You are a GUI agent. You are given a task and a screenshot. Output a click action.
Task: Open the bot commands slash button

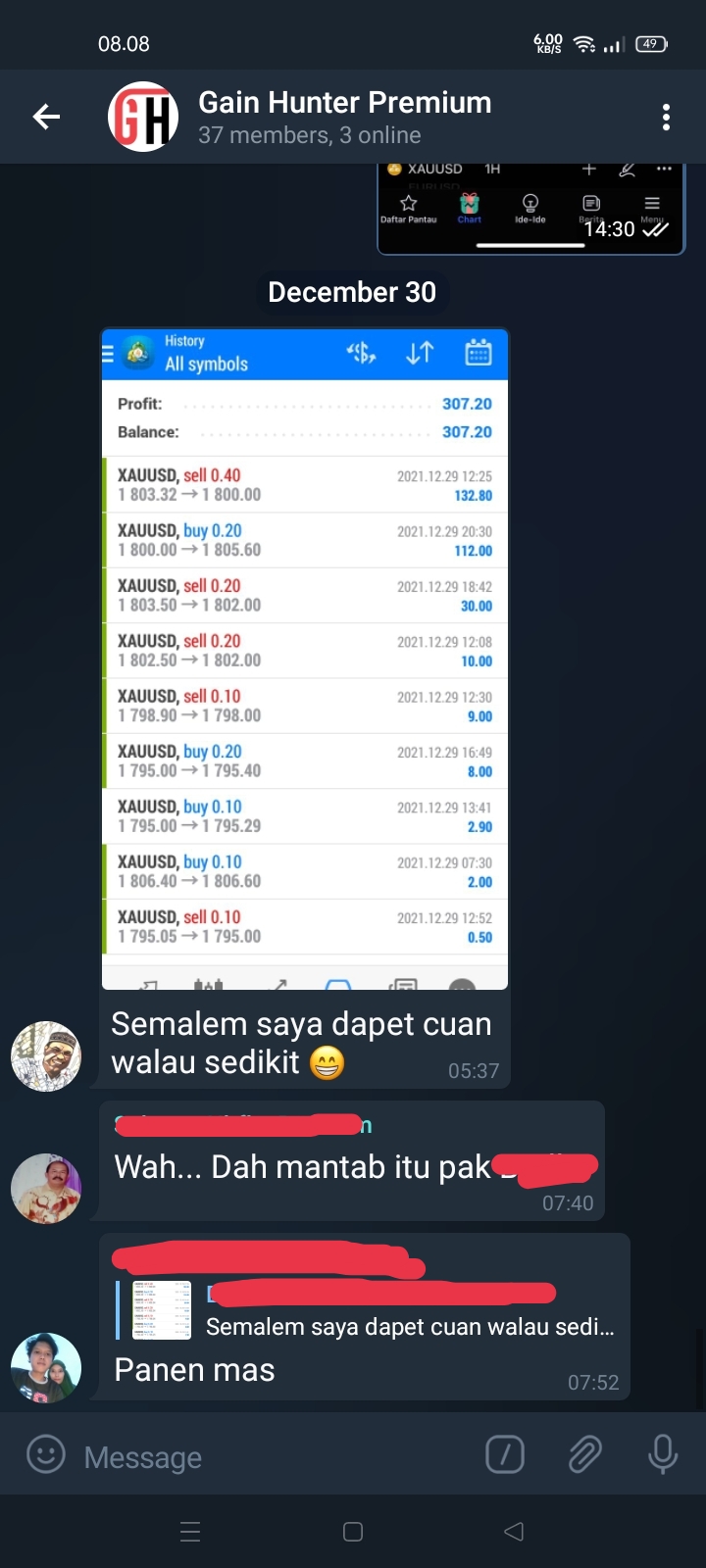(x=505, y=1455)
